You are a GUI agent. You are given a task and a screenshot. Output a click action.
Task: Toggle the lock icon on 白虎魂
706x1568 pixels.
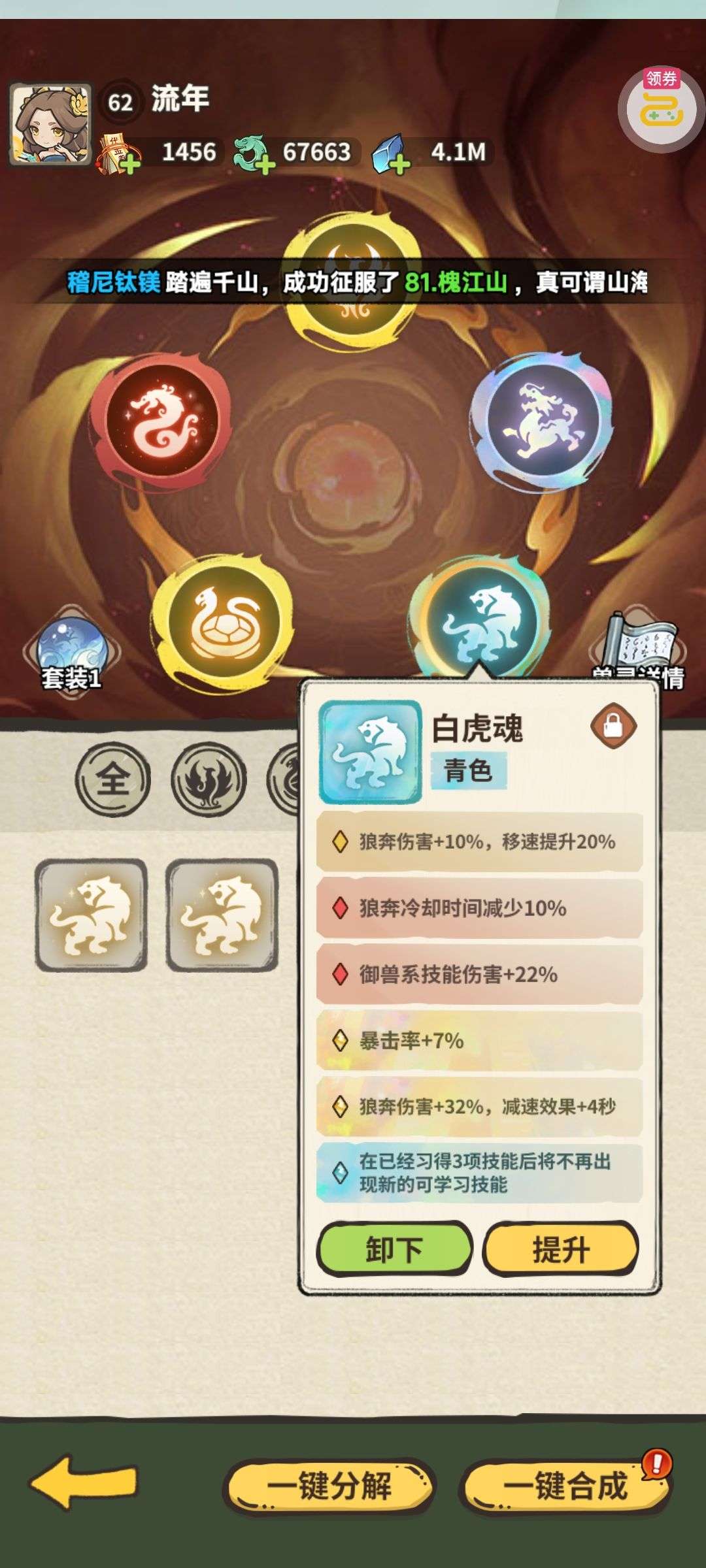pyautogui.click(x=613, y=725)
